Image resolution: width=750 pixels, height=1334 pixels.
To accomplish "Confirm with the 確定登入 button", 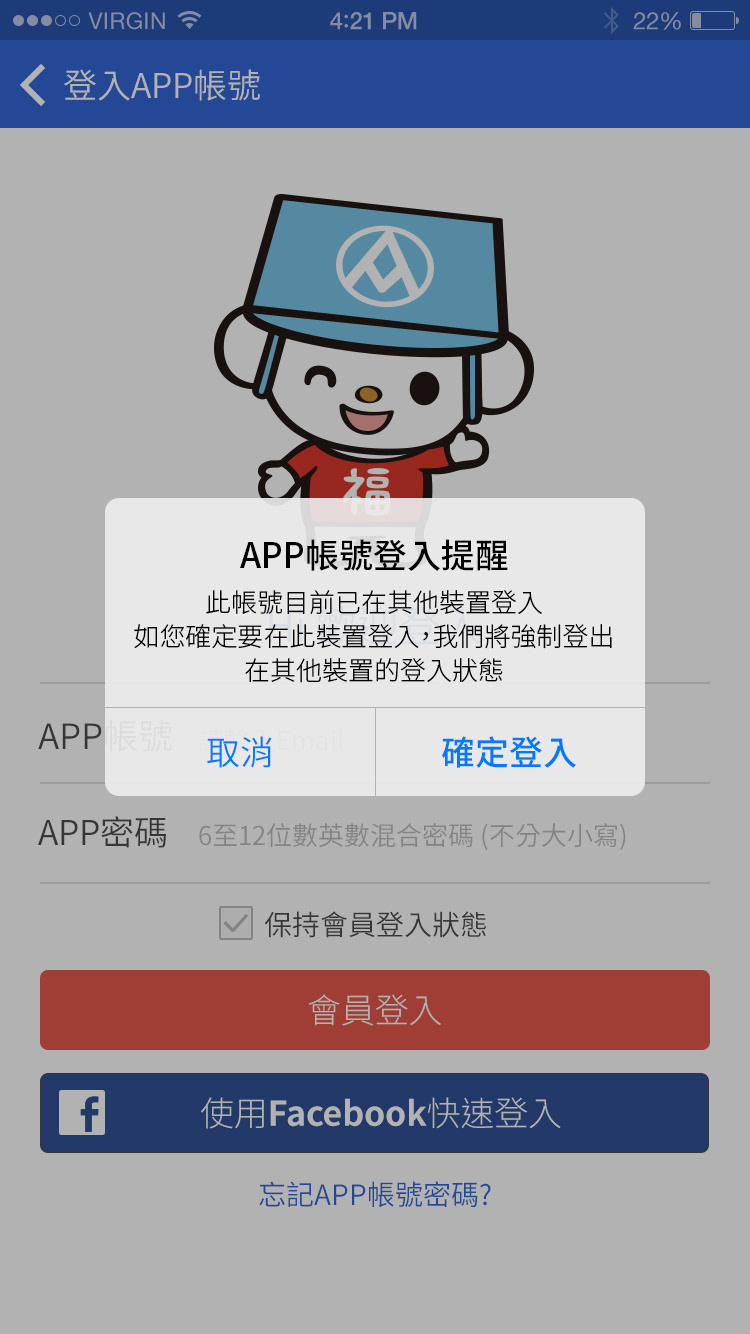I will pyautogui.click(x=509, y=752).
